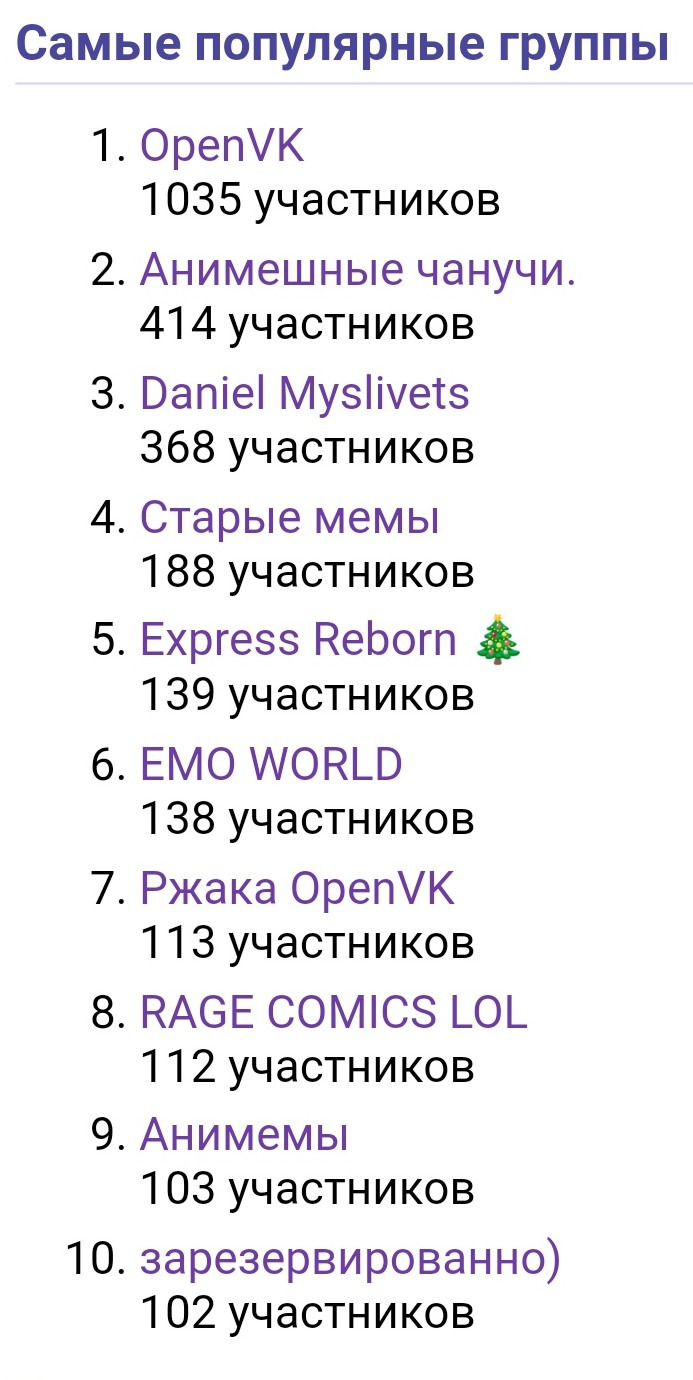The width and height of the screenshot is (693, 1380).
Task: Open the RAGE COMICS LOL group
Action: [333, 1012]
